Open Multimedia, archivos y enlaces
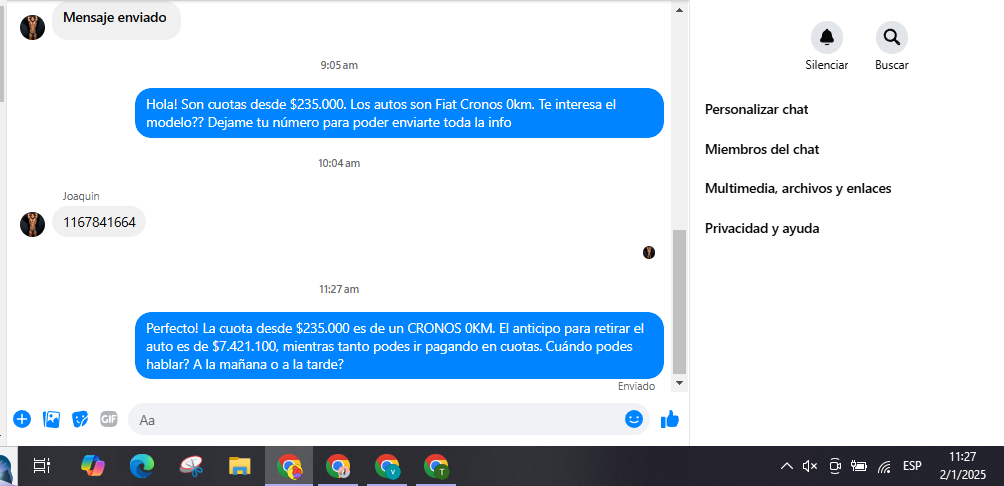The width and height of the screenshot is (1004, 486). 797,188
